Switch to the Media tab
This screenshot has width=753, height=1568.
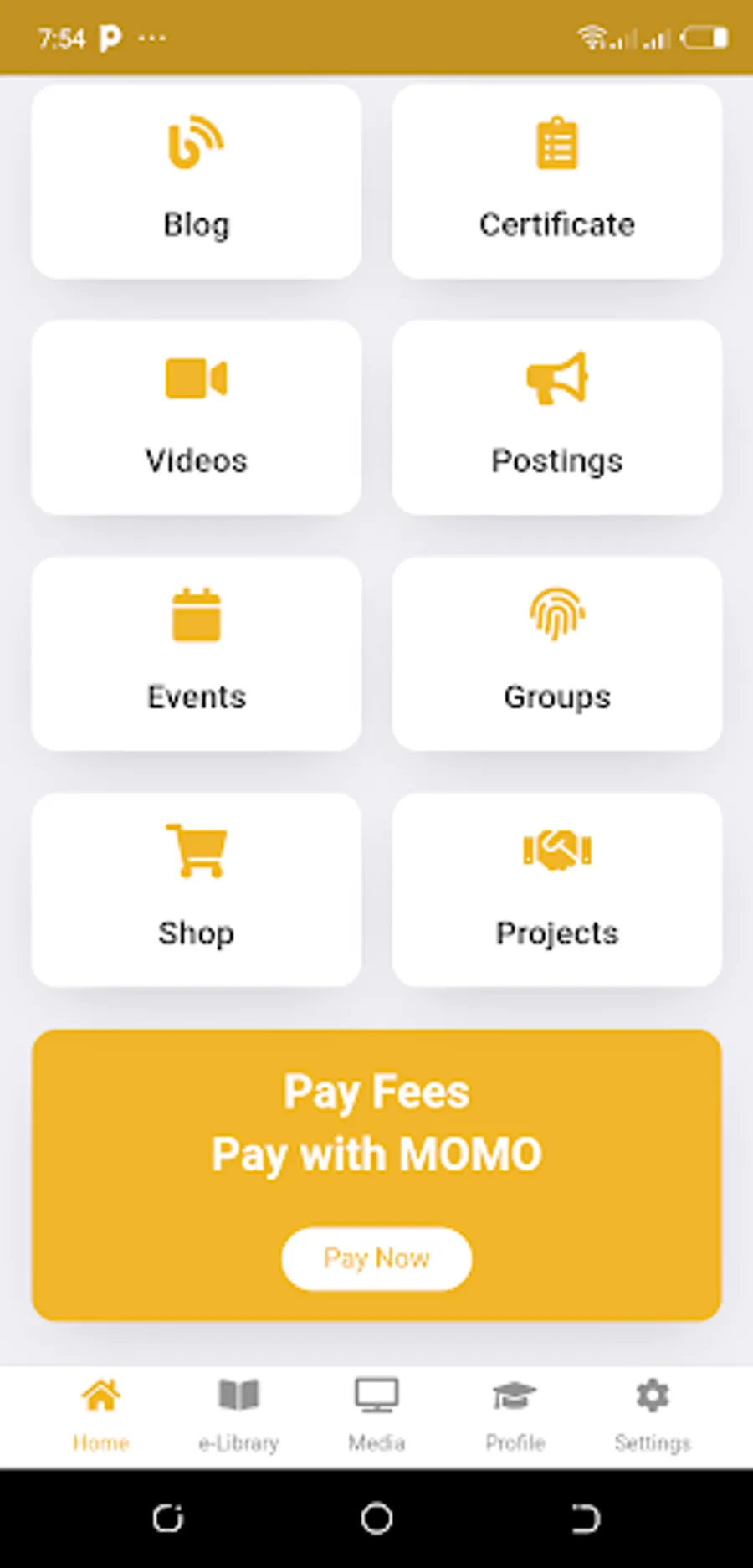coord(376,1415)
